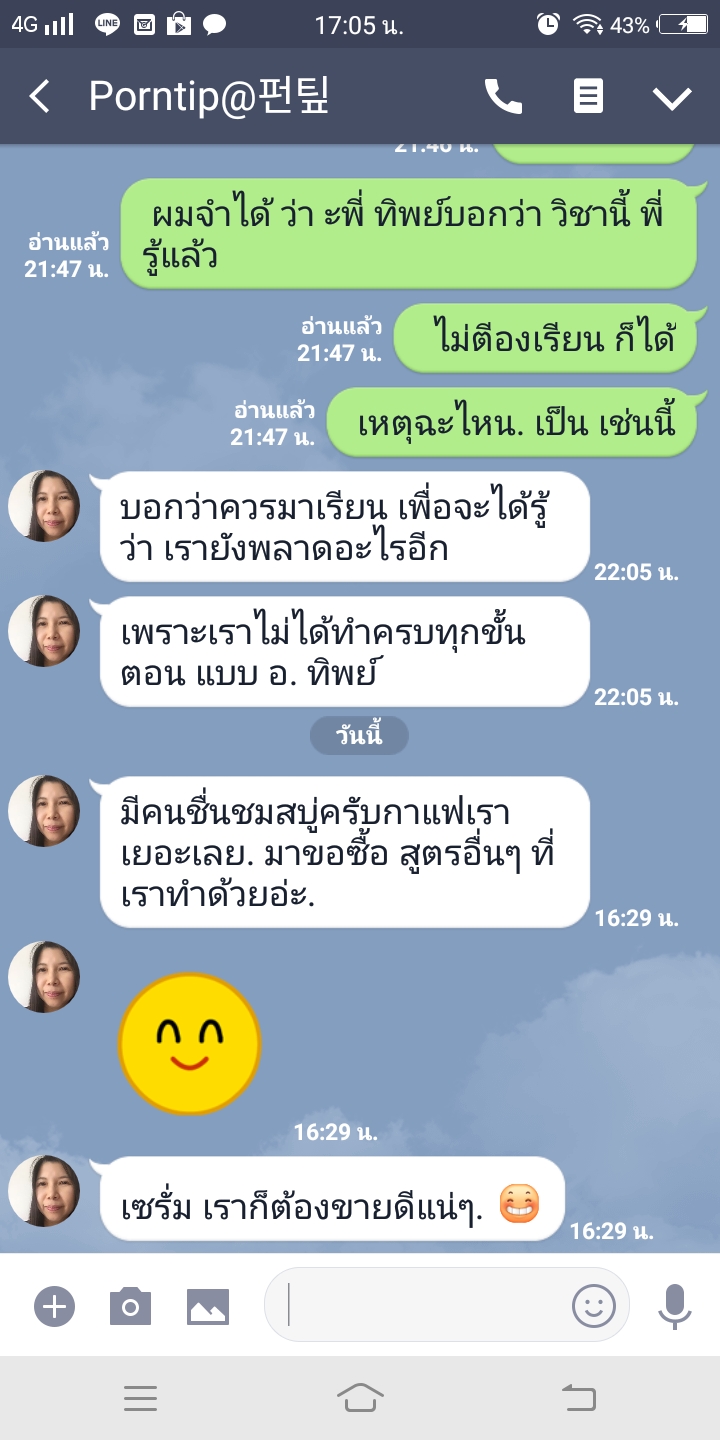Record a voice message with the microphone
Viewport: 720px width, 1440px height.
click(675, 1305)
